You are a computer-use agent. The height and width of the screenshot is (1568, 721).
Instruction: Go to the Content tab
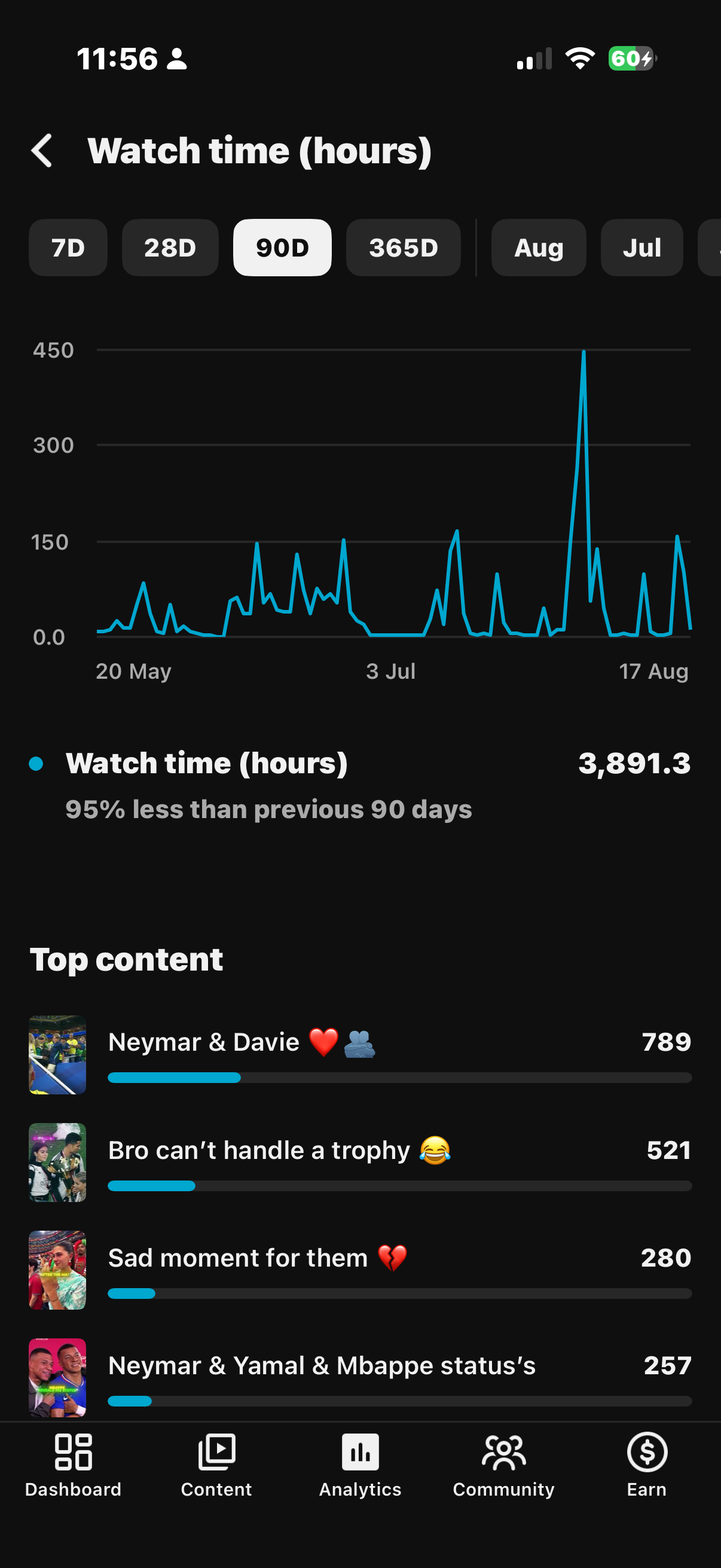tap(216, 1466)
